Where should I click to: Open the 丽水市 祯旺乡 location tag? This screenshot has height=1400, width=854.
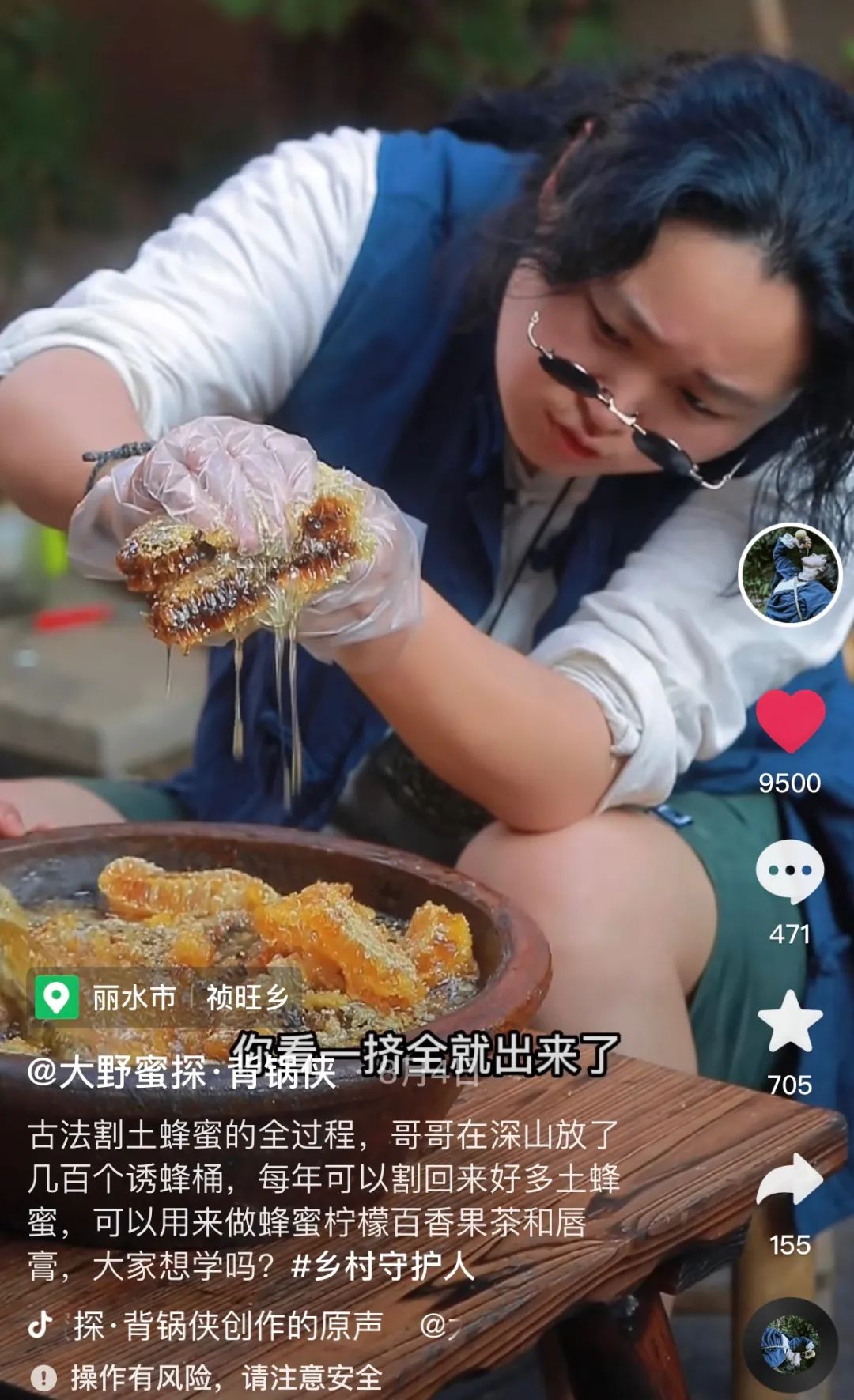166,998
